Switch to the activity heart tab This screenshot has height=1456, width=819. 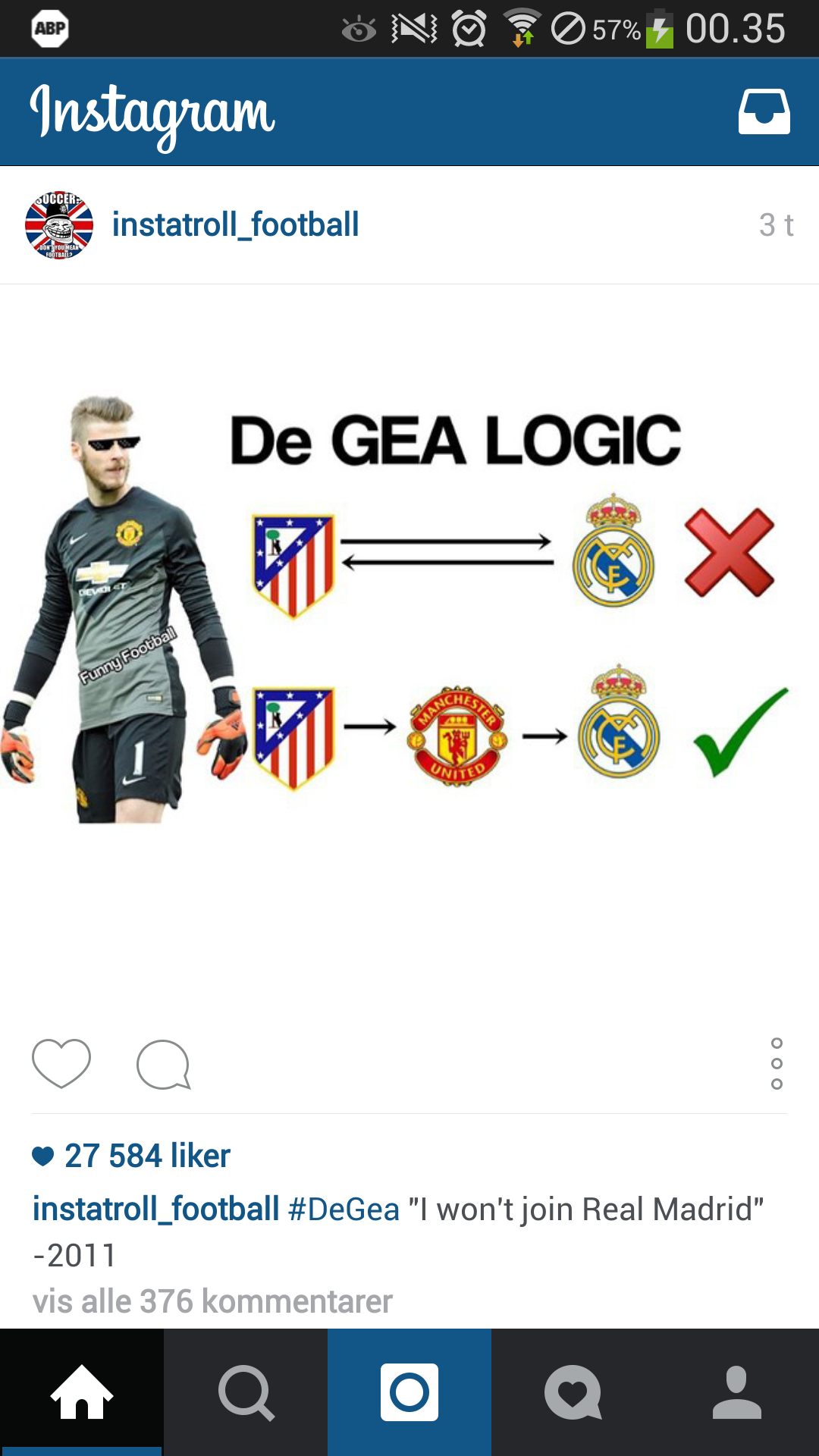coord(573,1392)
